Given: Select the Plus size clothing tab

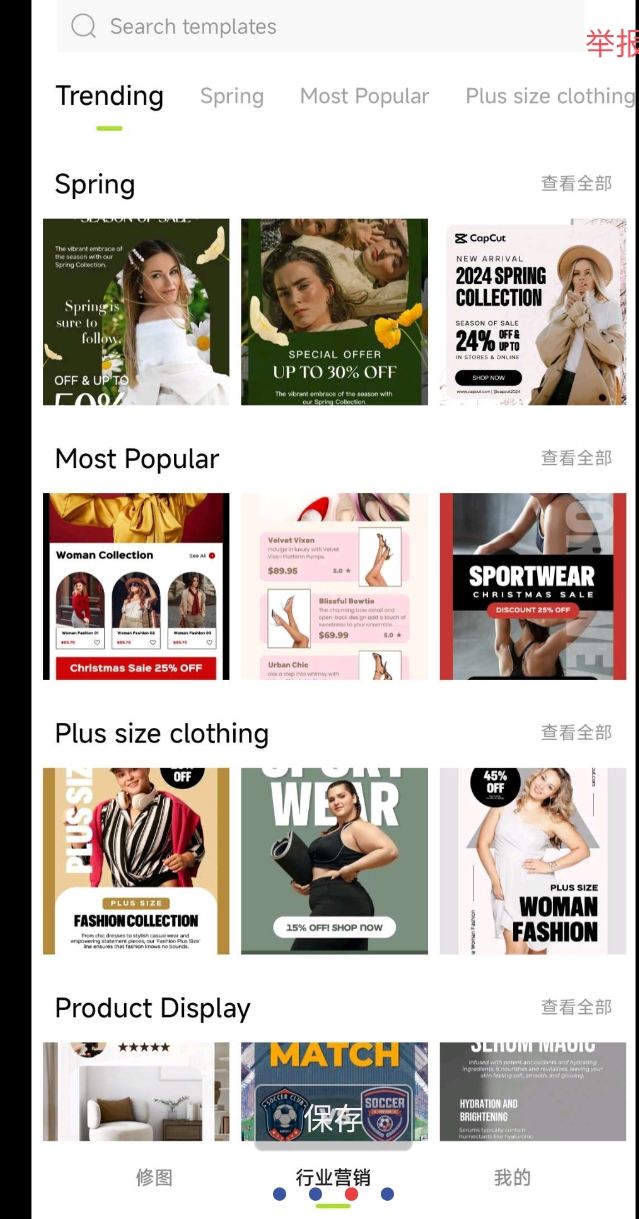Looking at the screenshot, I should [550, 96].
